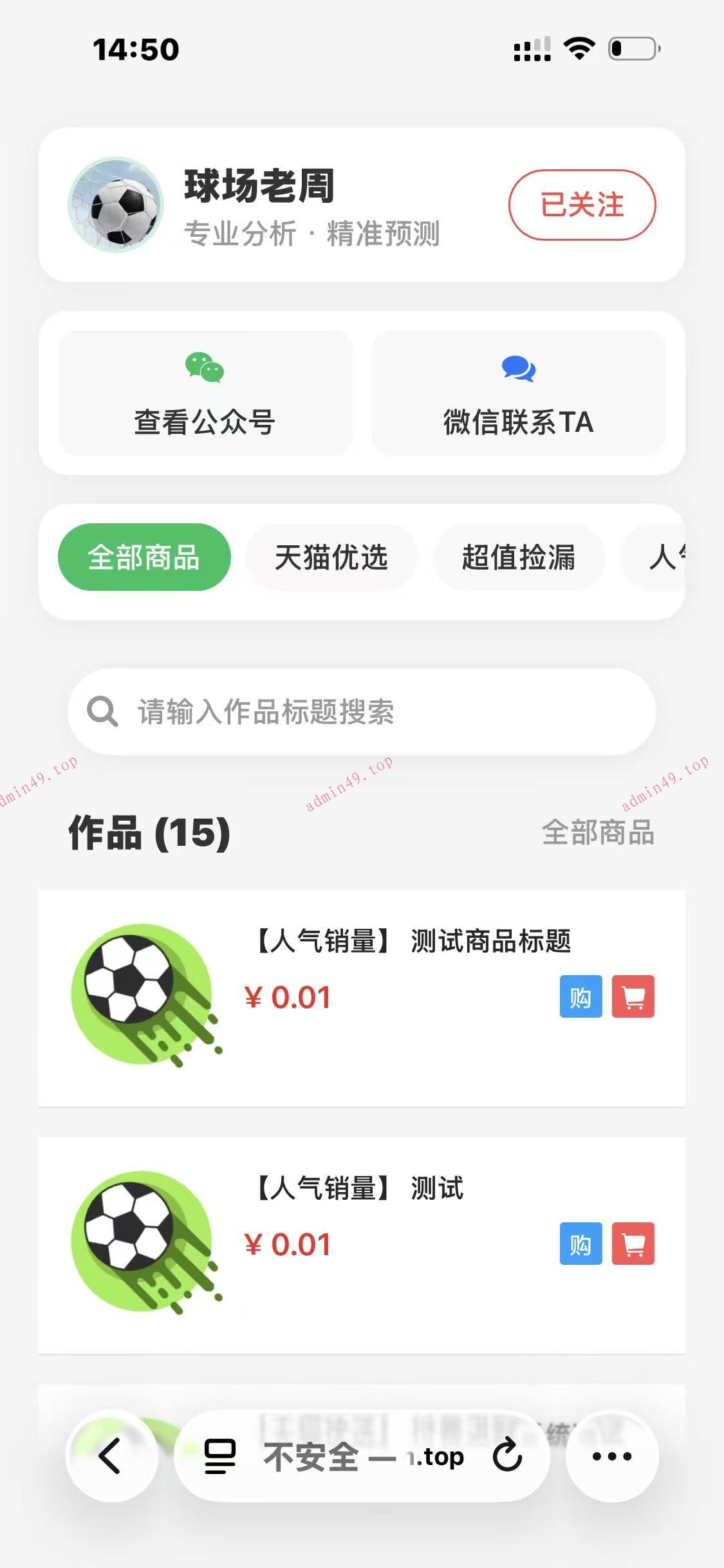This screenshot has width=724, height=1568.
Task: Open 查看公众号 official account
Action: [x=205, y=393]
